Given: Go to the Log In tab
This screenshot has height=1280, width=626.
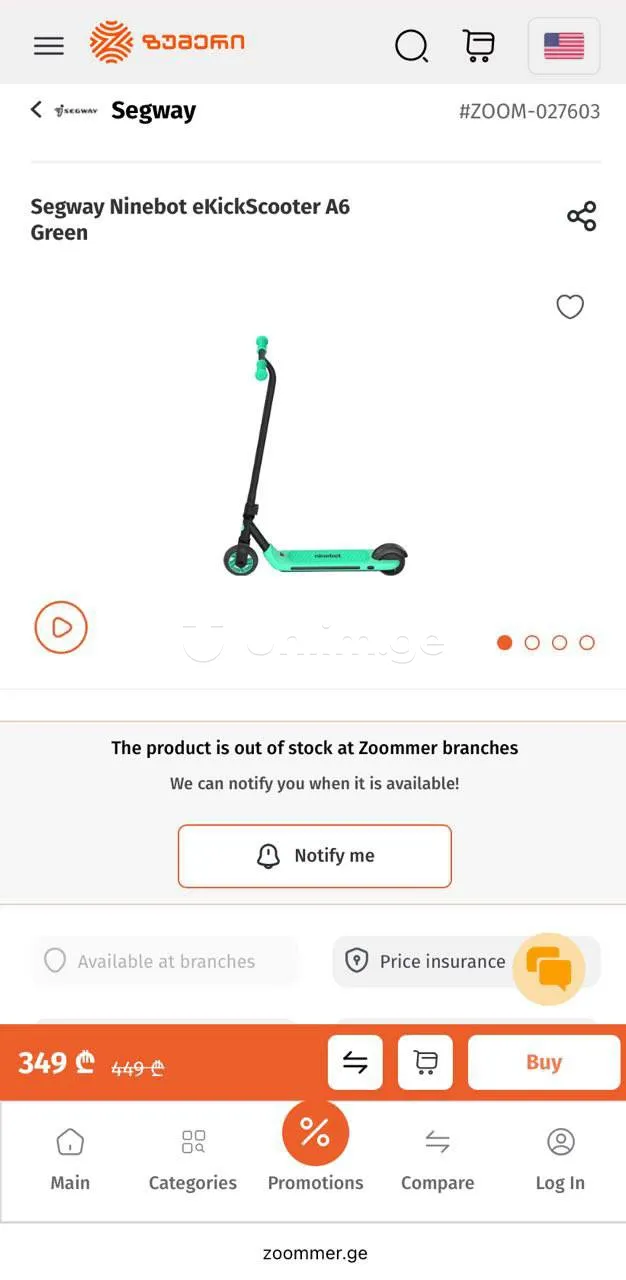Looking at the screenshot, I should pos(560,1160).
